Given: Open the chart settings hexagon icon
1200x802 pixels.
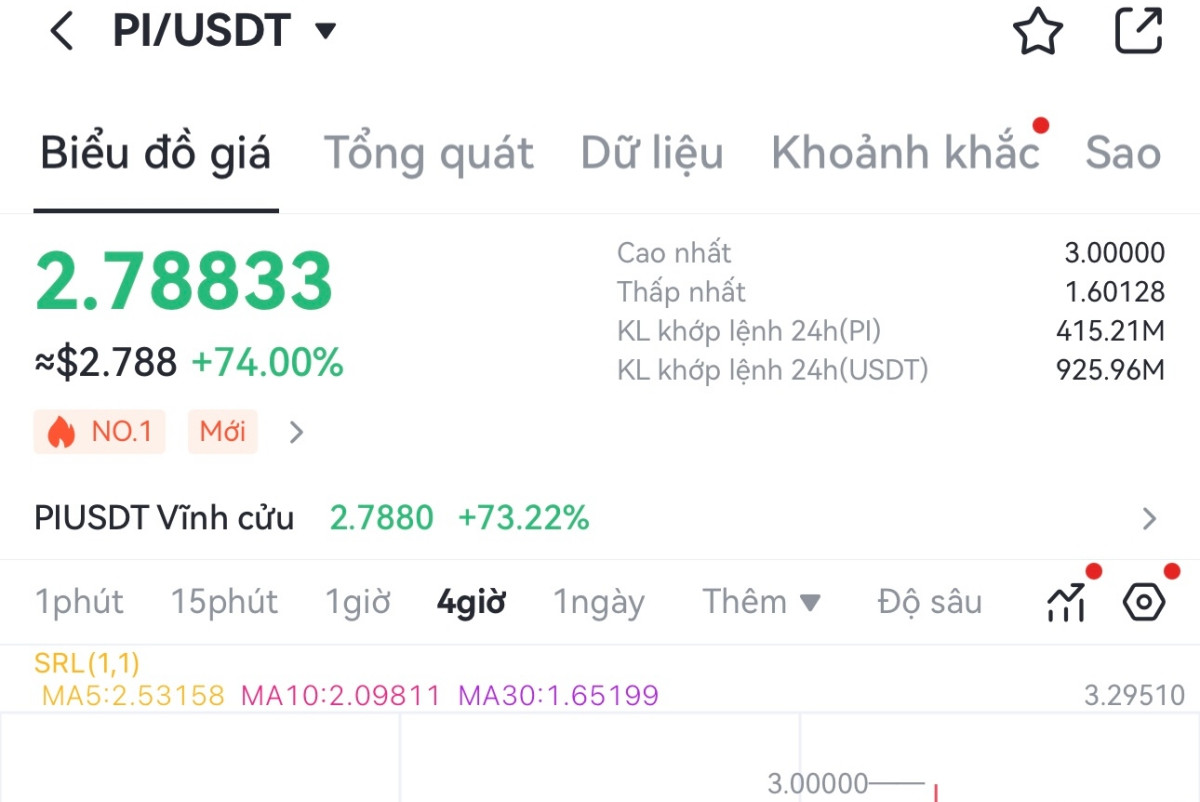Looking at the screenshot, I should pyautogui.click(x=1144, y=603).
